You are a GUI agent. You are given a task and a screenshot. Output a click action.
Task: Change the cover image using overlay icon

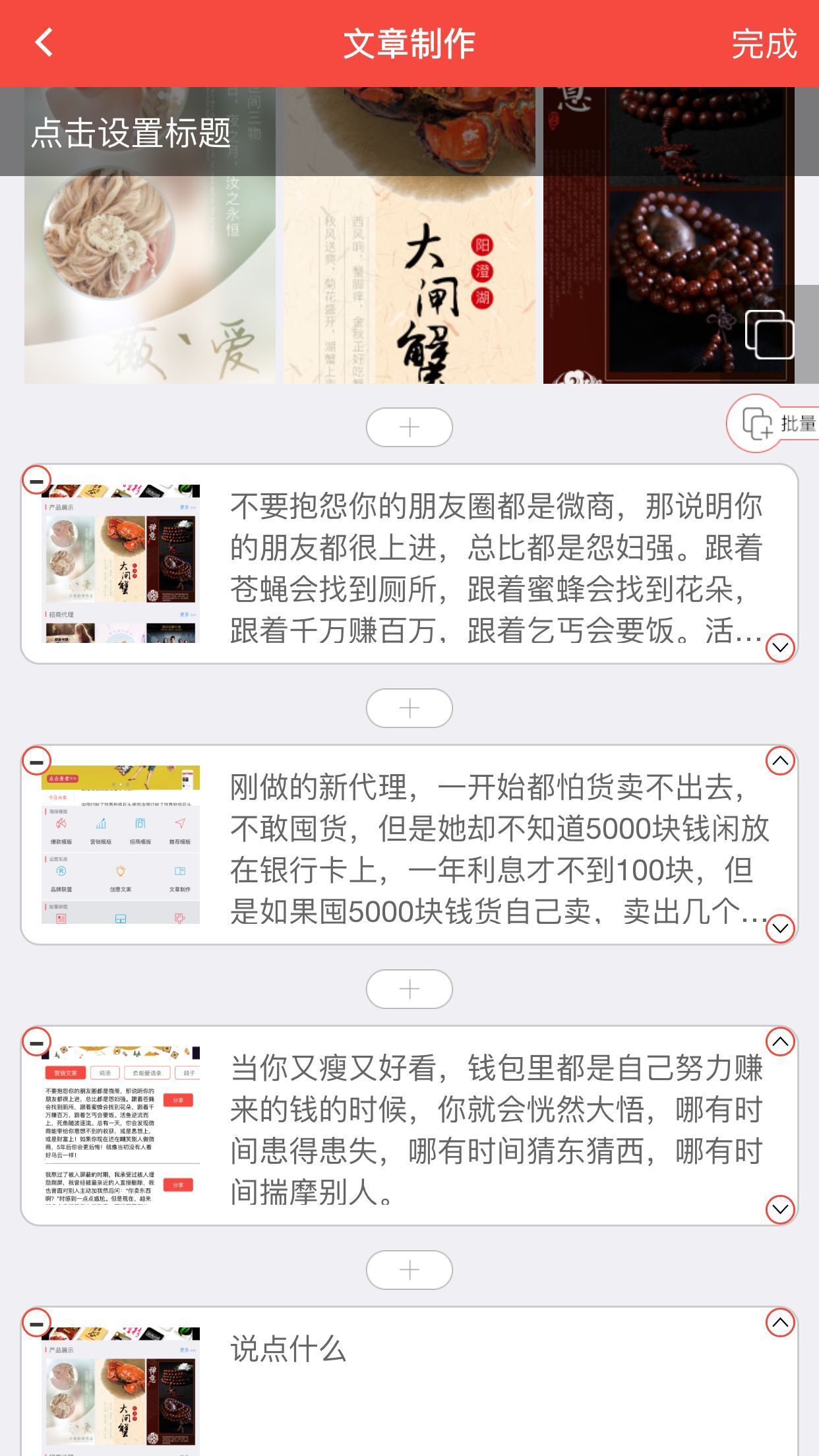[x=769, y=334]
